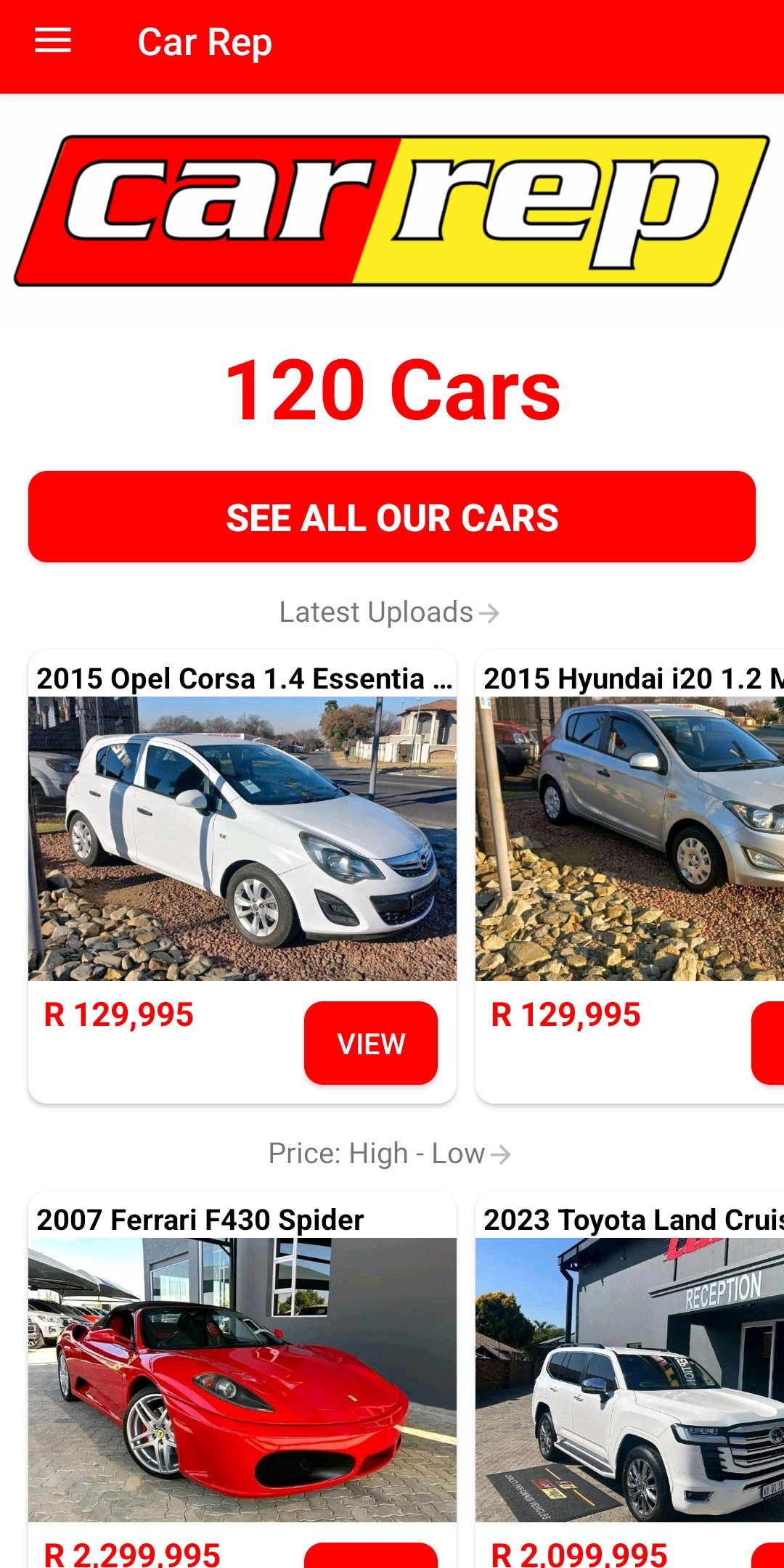Viewport: 784px width, 1568px height.
Task: Open the Price: High - Low listing
Action: (376, 1153)
